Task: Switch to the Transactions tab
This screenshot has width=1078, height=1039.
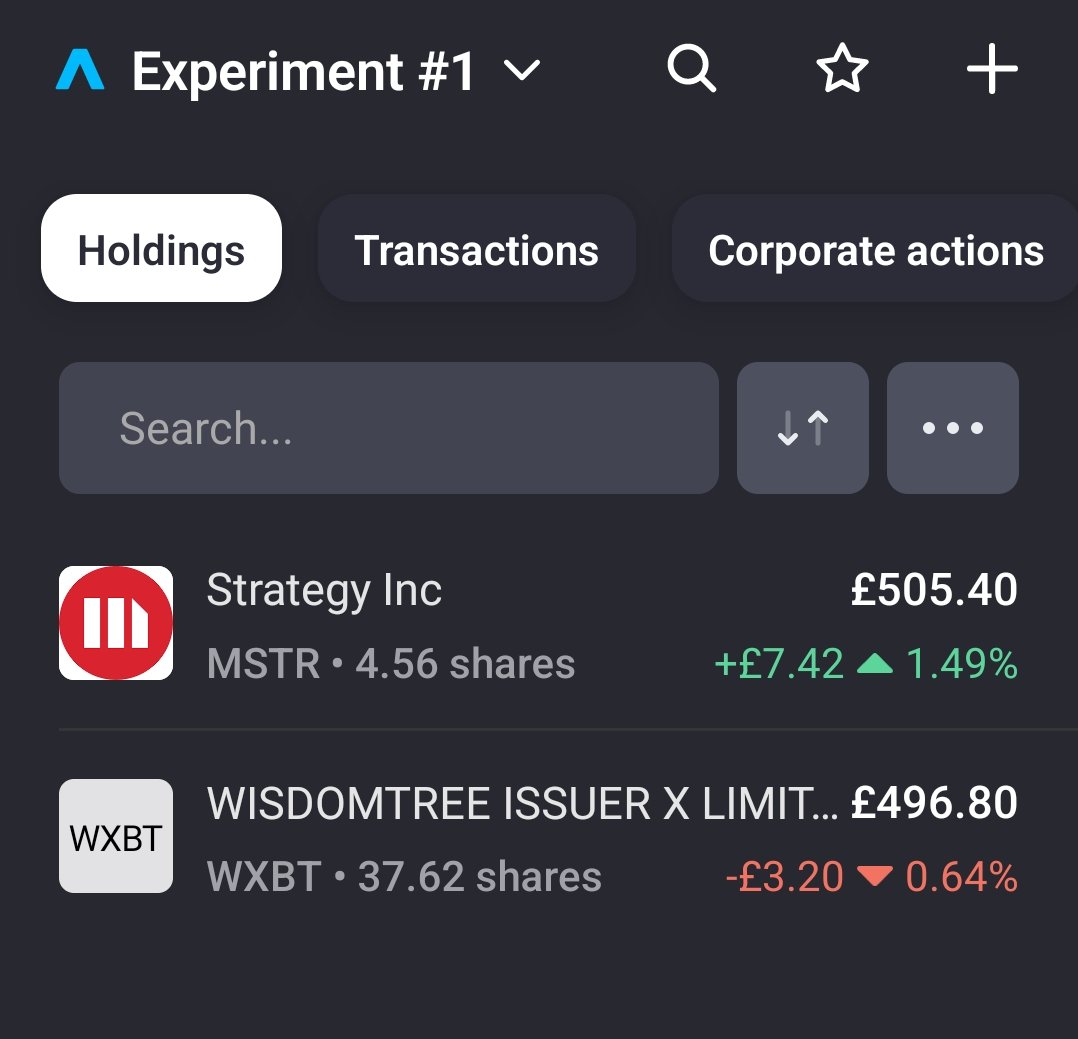Action: [x=476, y=250]
